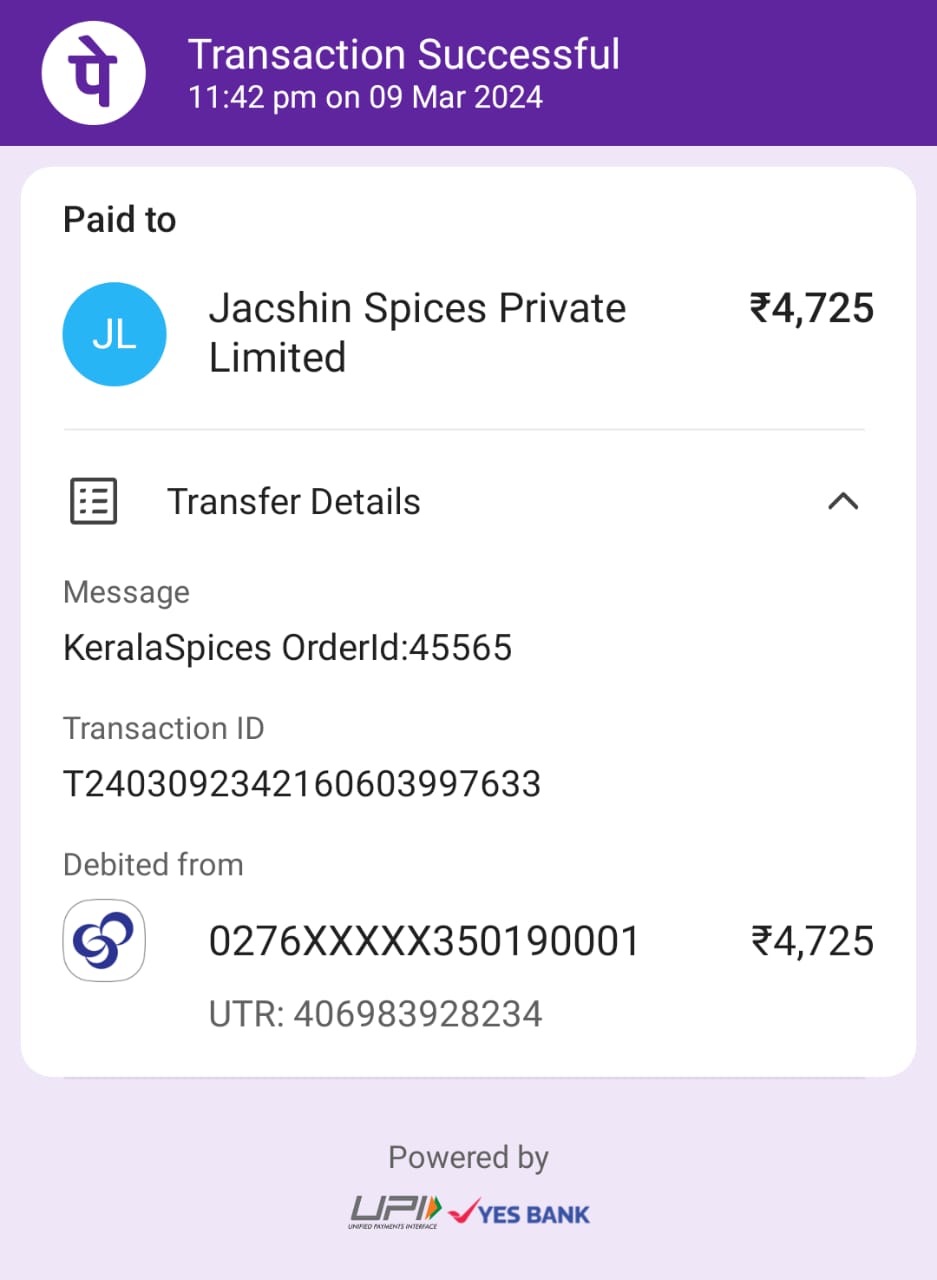Click the PhonePe logo in the header
Viewport: 937px width, 1280px height.
click(x=93, y=72)
